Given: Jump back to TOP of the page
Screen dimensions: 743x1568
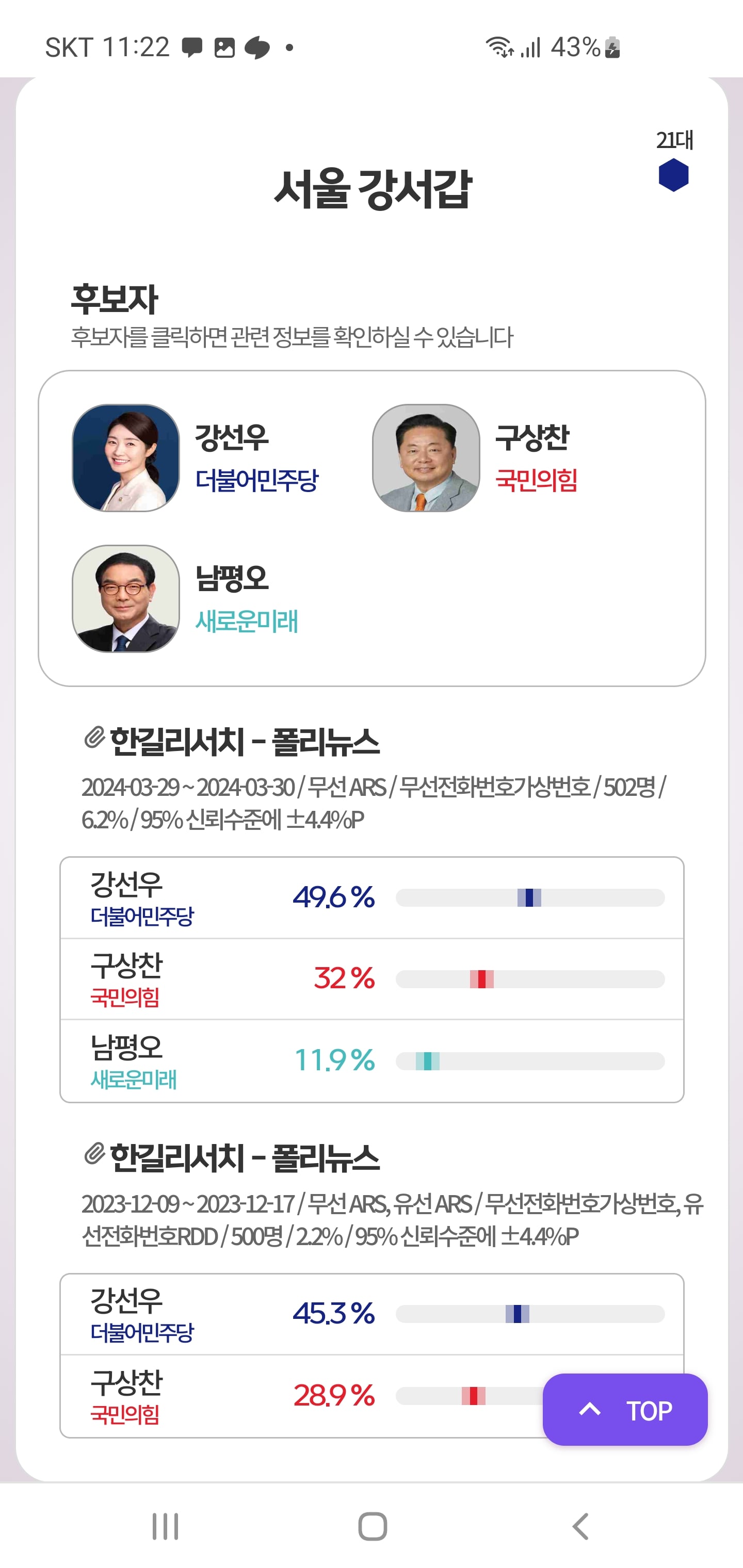Looking at the screenshot, I should pyautogui.click(x=625, y=1410).
